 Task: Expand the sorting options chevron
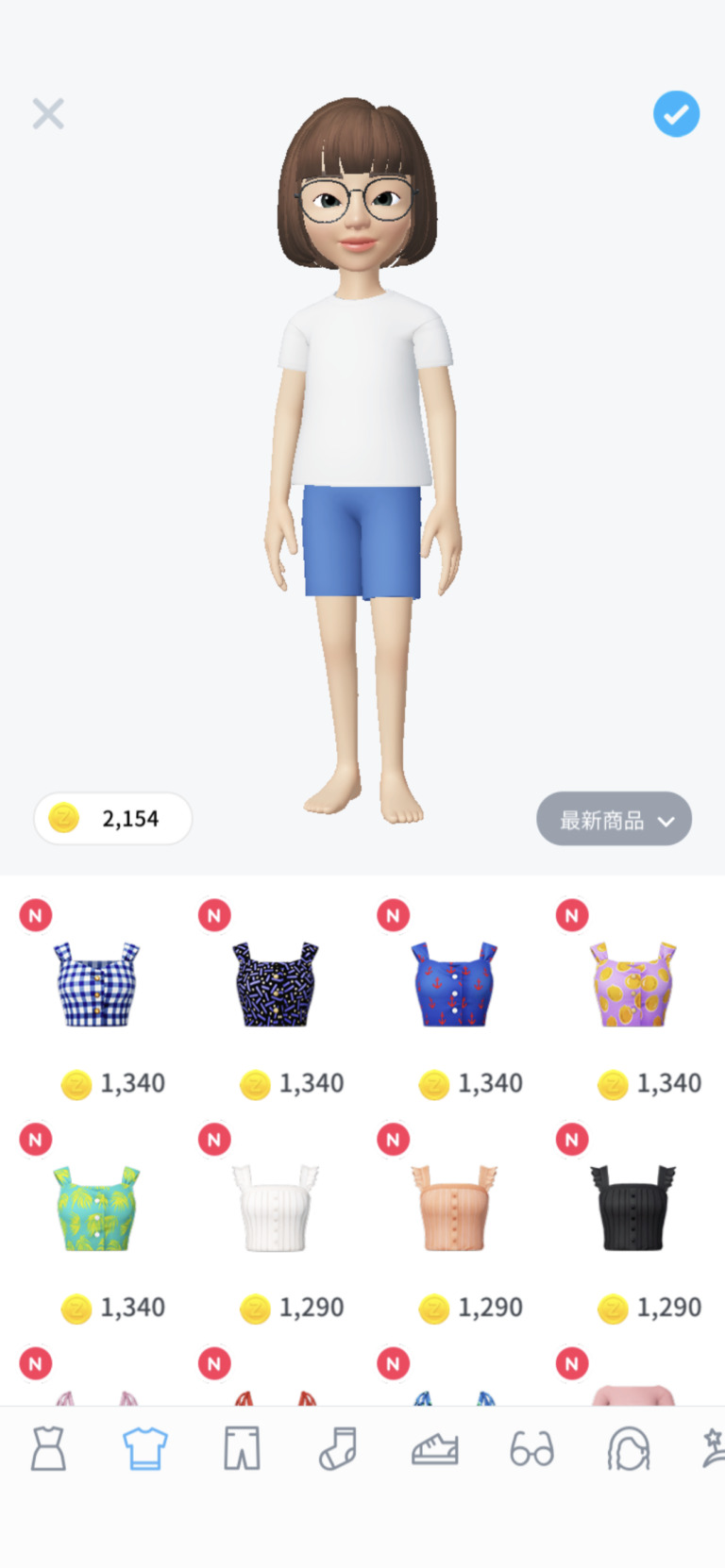tap(667, 820)
